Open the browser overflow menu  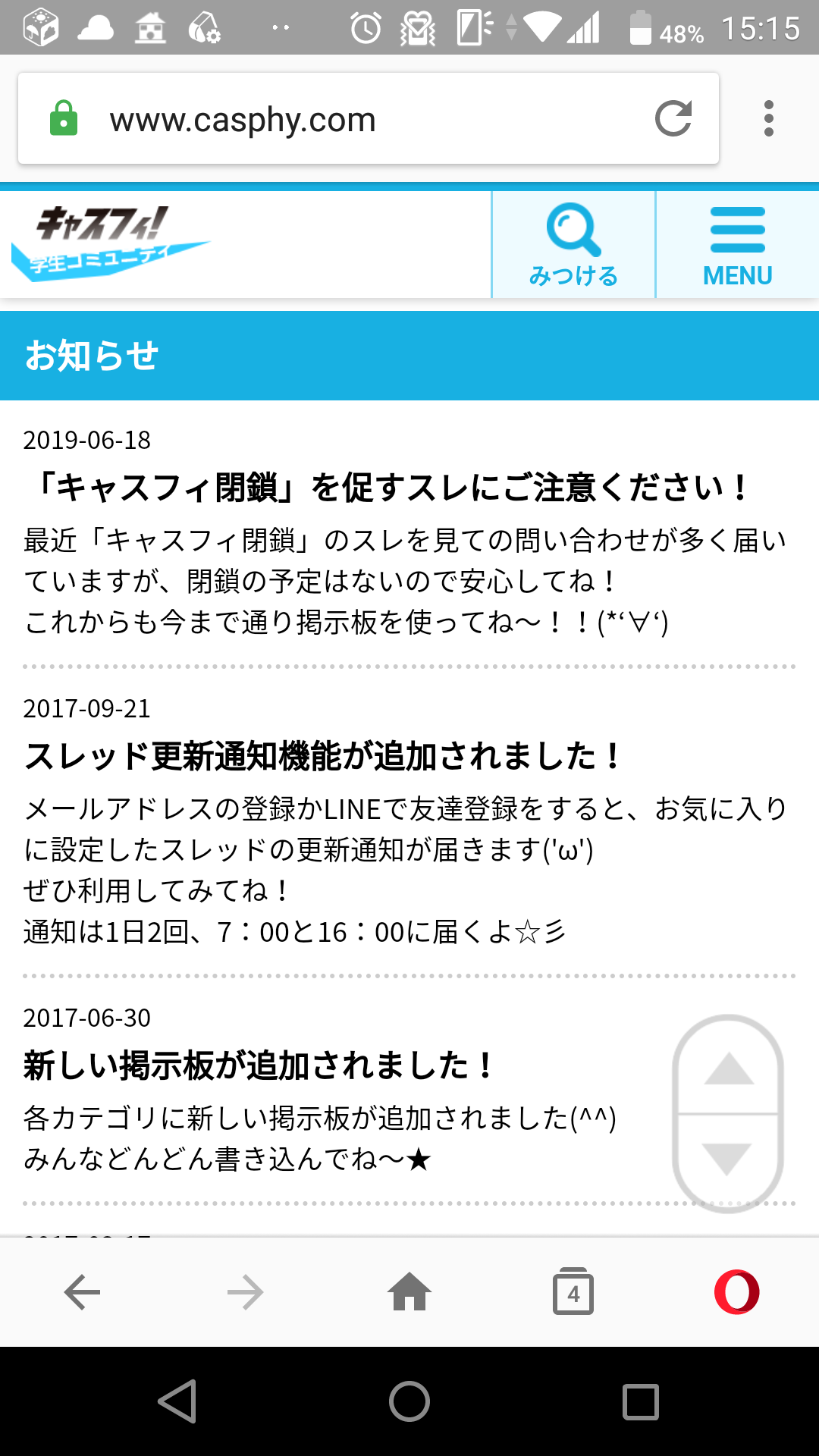click(x=769, y=119)
